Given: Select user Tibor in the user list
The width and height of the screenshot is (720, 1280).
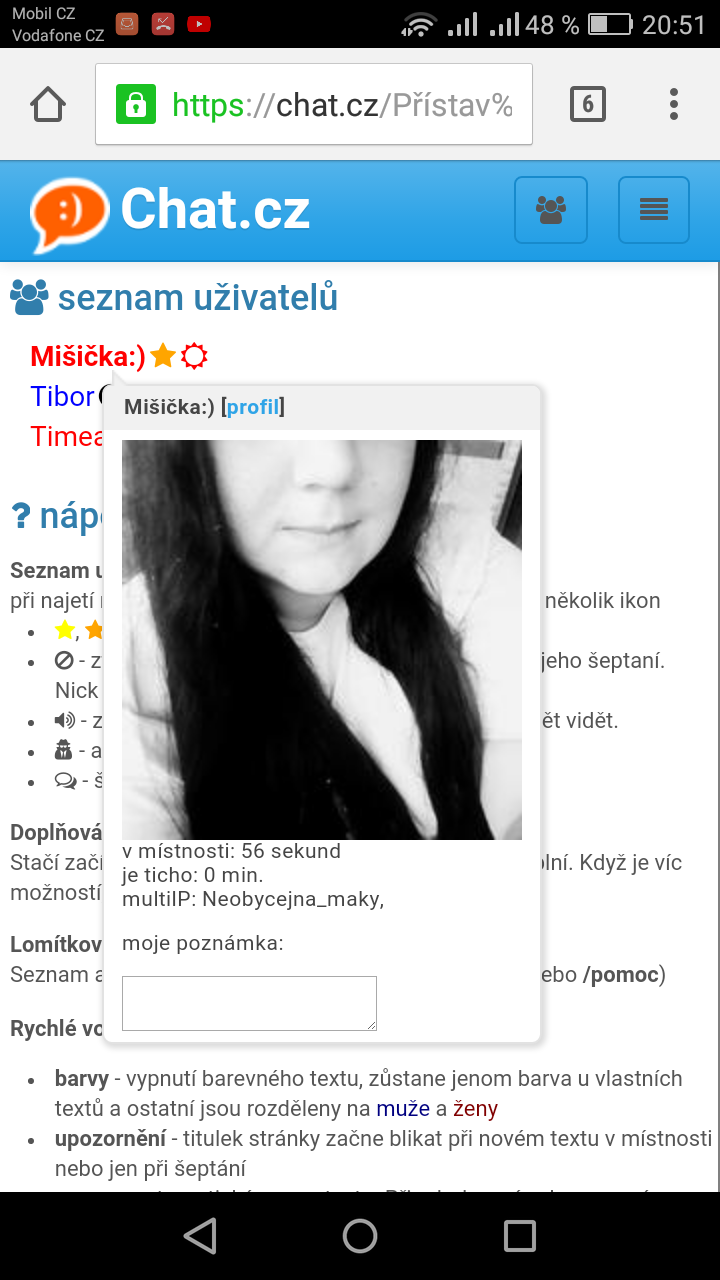Looking at the screenshot, I should (62, 396).
